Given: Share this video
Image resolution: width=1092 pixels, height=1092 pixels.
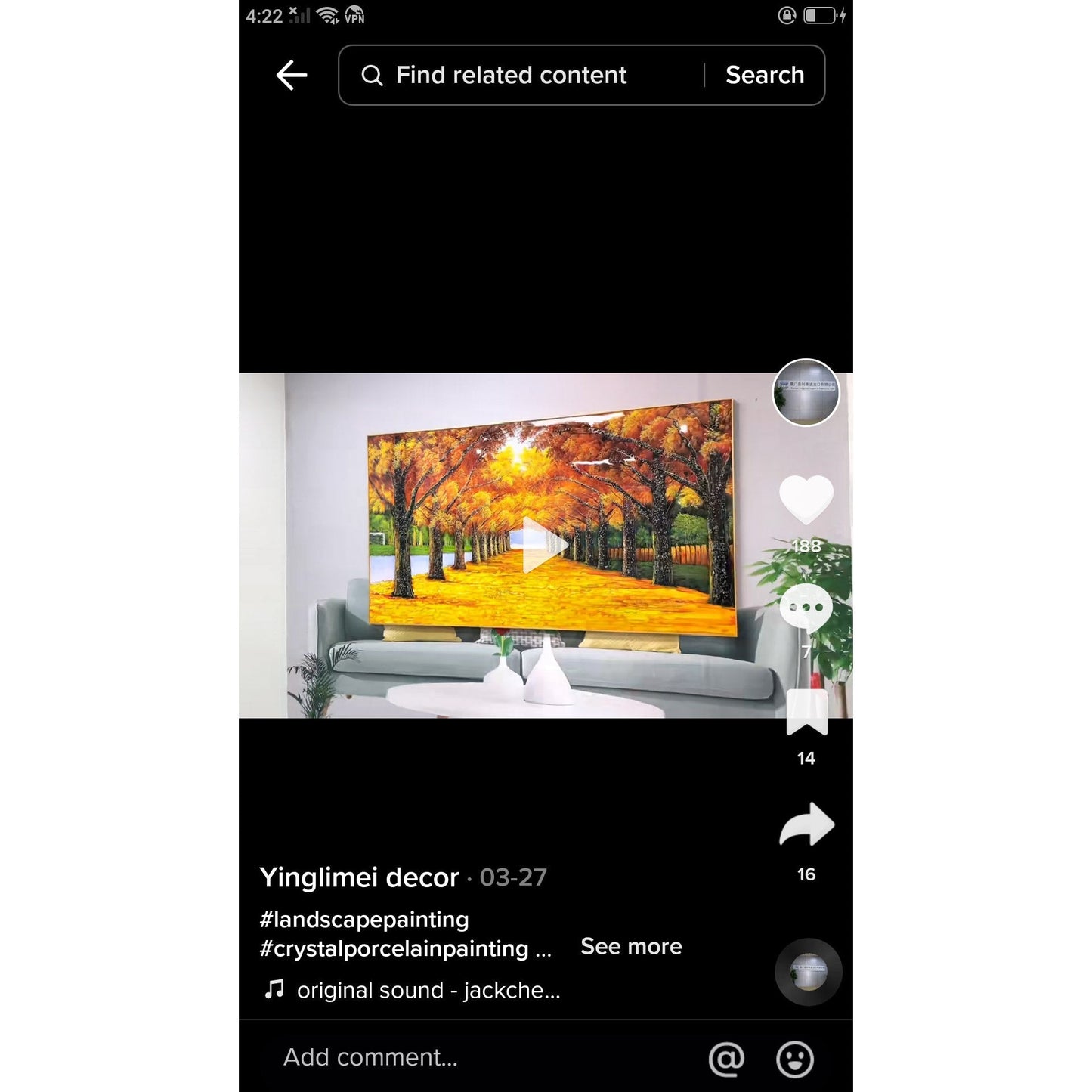Looking at the screenshot, I should (806, 825).
